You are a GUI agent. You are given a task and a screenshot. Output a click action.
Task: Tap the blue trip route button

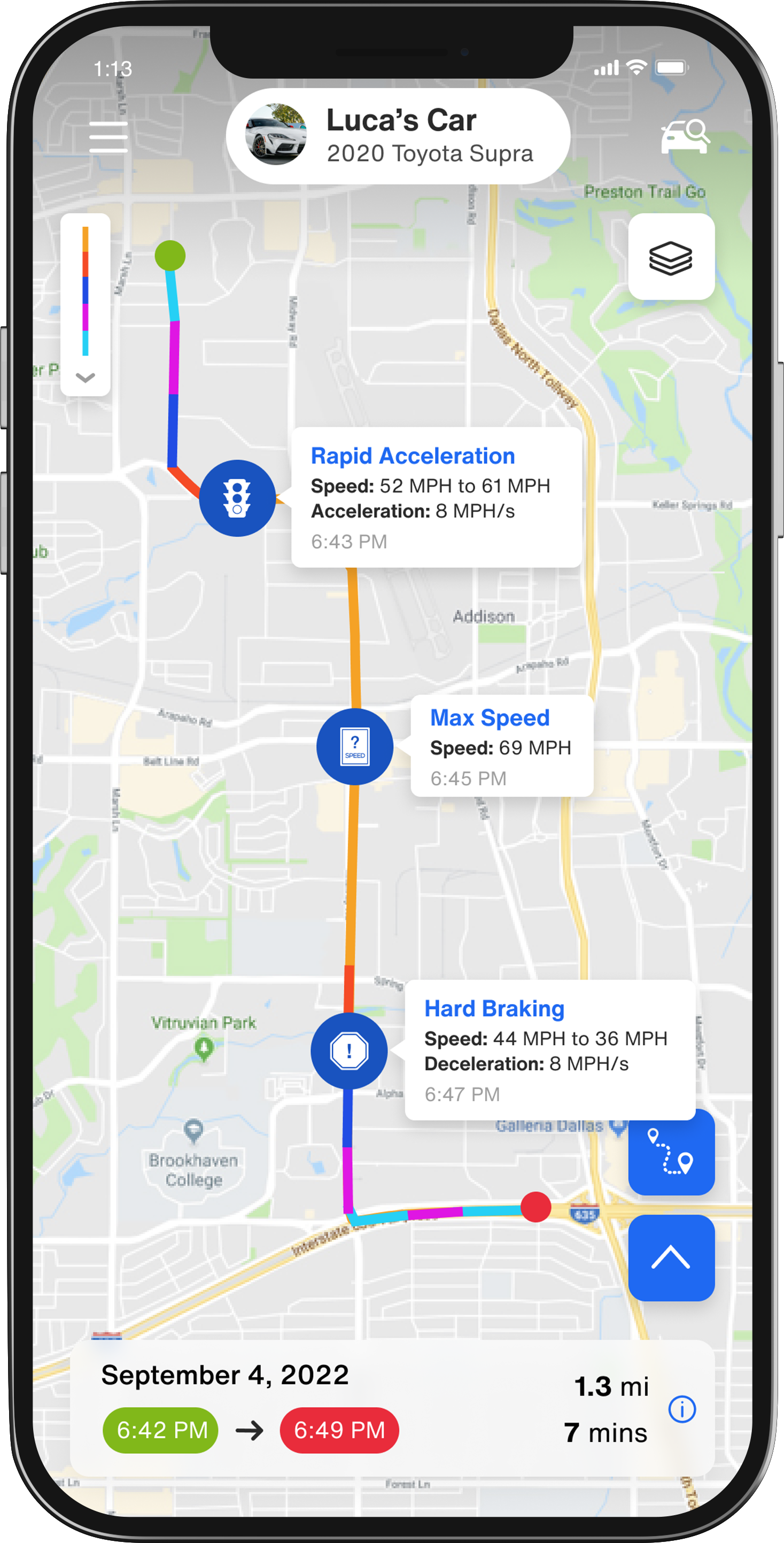click(x=671, y=1152)
